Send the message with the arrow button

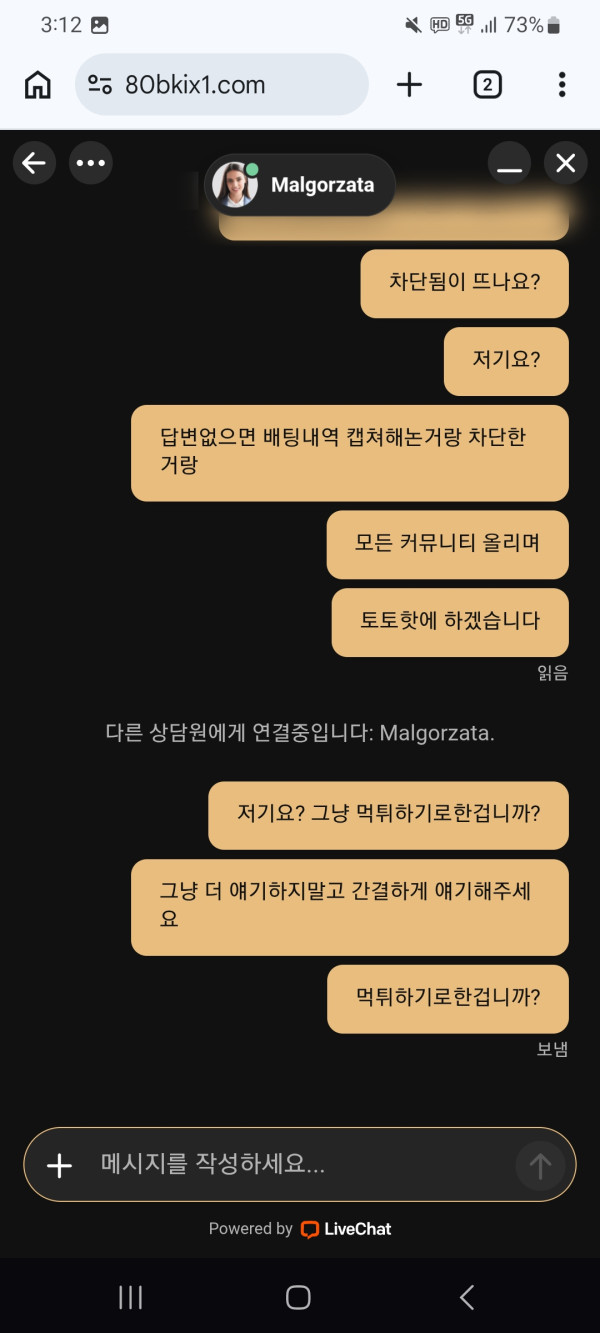(x=540, y=1165)
